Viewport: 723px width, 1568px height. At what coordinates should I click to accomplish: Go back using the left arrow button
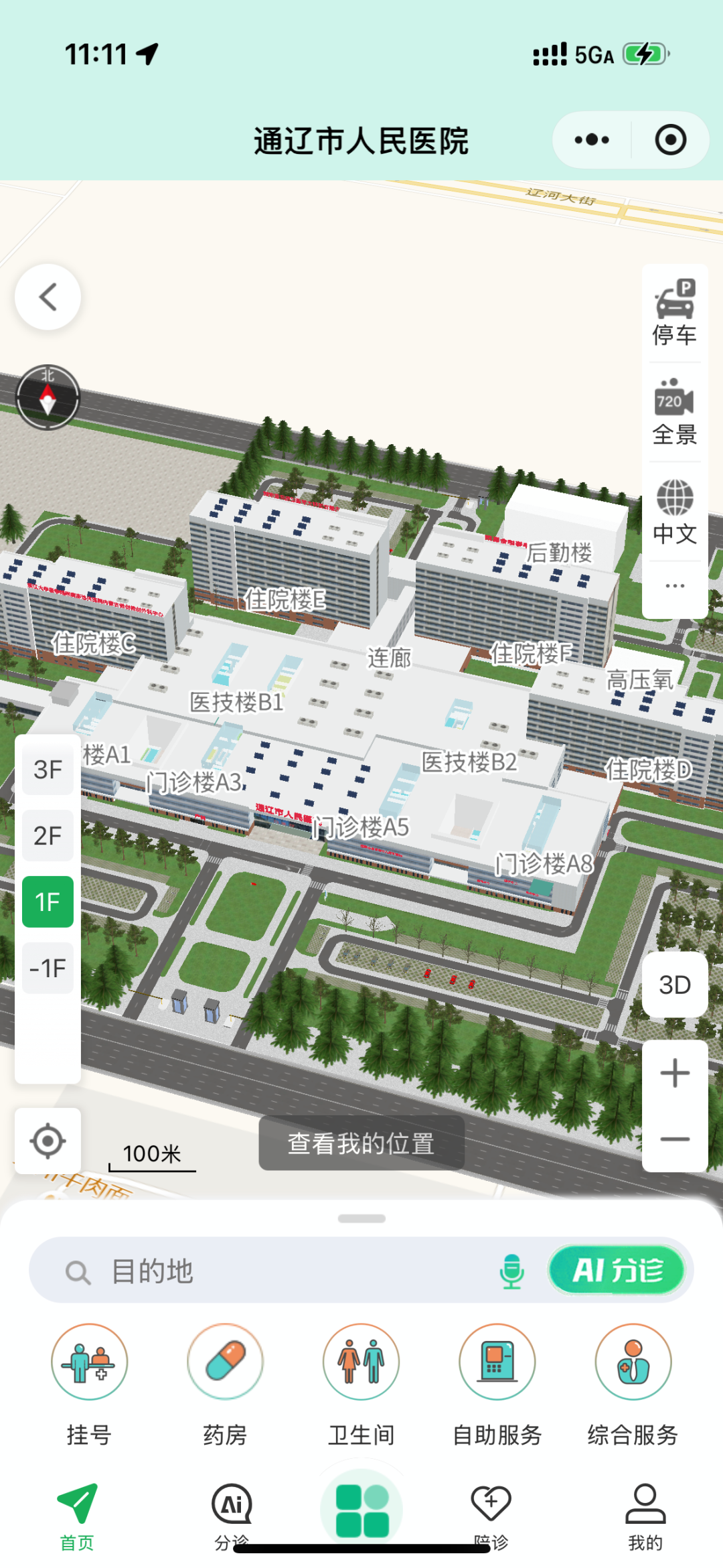click(x=48, y=297)
